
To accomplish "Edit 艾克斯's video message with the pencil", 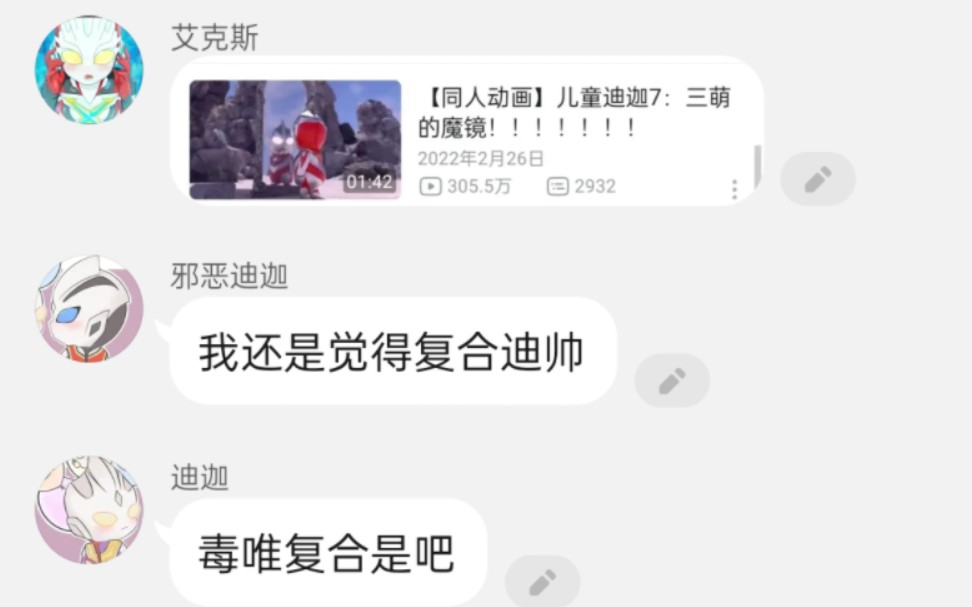I will pos(817,179).
